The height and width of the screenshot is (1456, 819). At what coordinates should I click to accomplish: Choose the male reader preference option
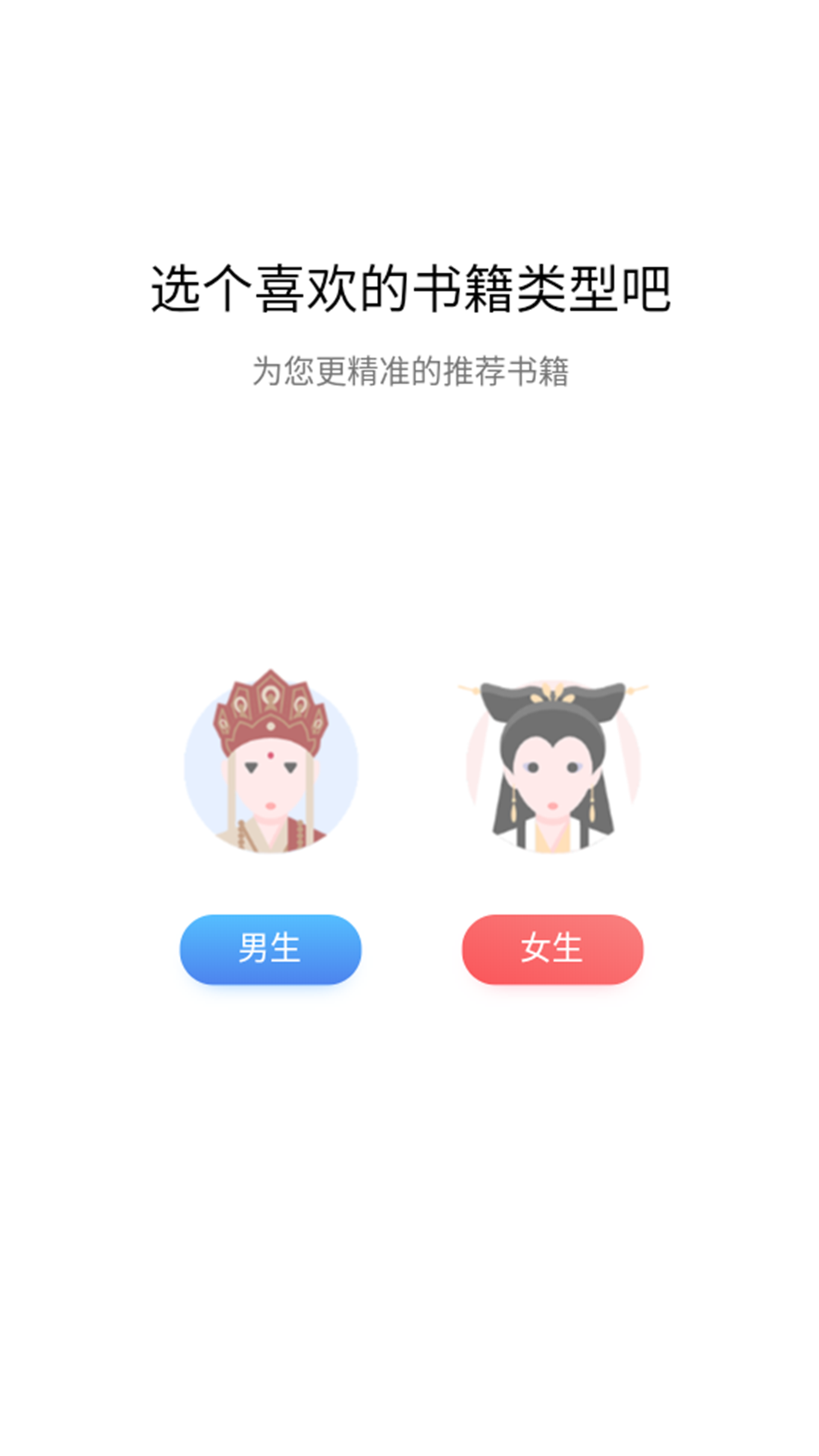tap(269, 948)
